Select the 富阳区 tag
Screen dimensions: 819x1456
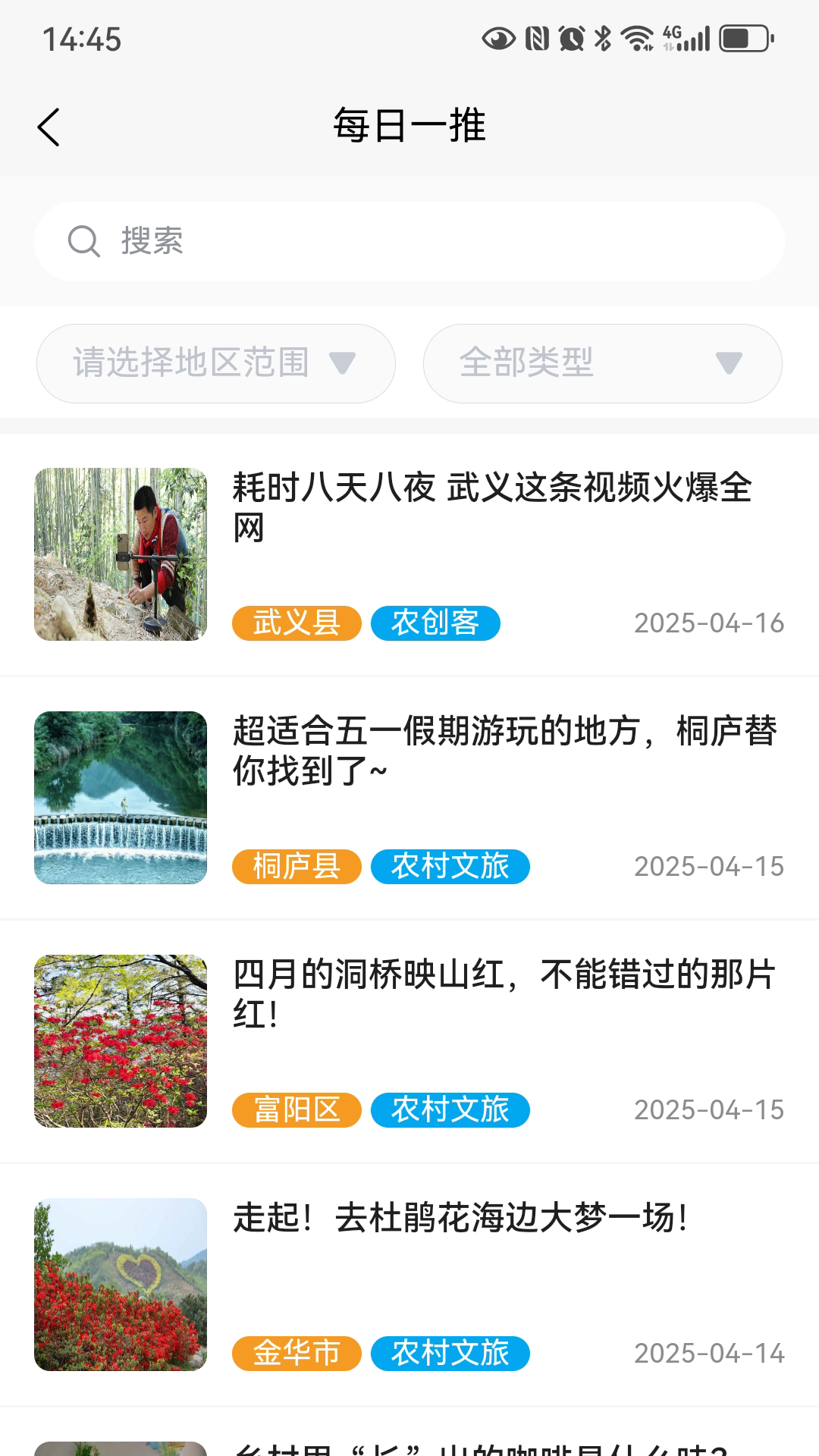(x=296, y=1110)
